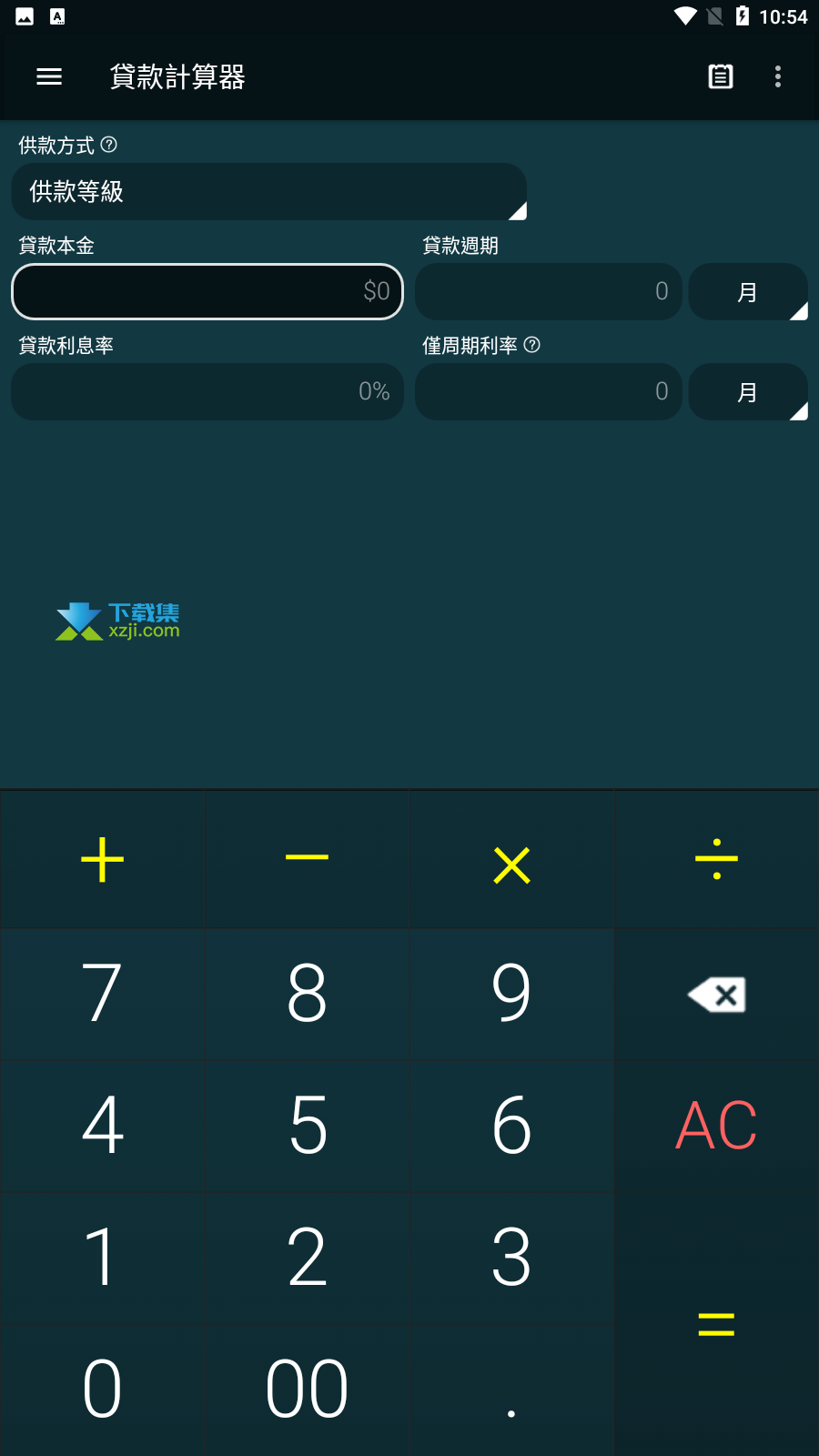Tap the plus operator key
The image size is (819, 1456).
click(103, 860)
